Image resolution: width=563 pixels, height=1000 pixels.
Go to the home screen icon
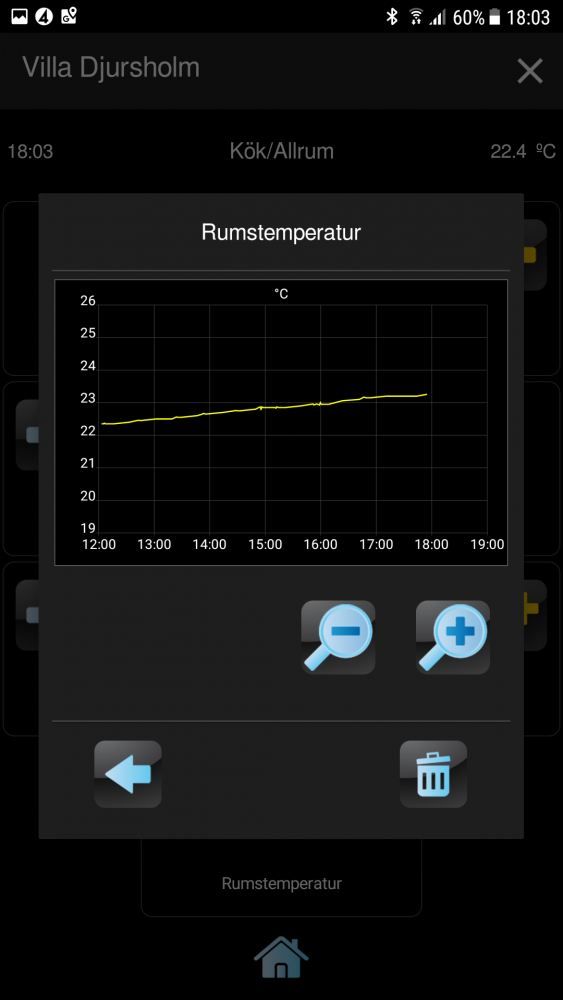click(x=281, y=957)
